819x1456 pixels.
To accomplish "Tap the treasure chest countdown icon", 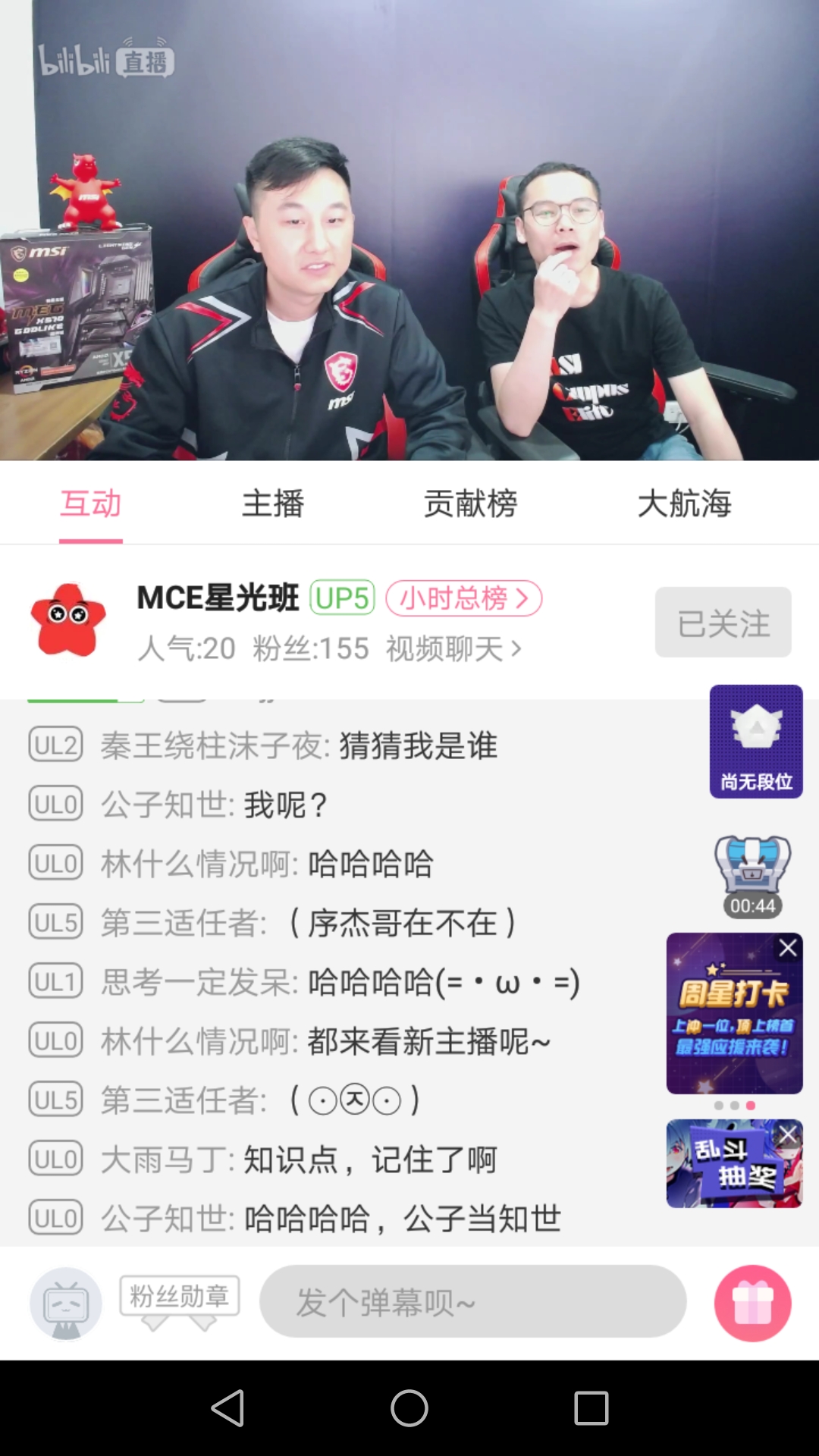I will pos(752,875).
